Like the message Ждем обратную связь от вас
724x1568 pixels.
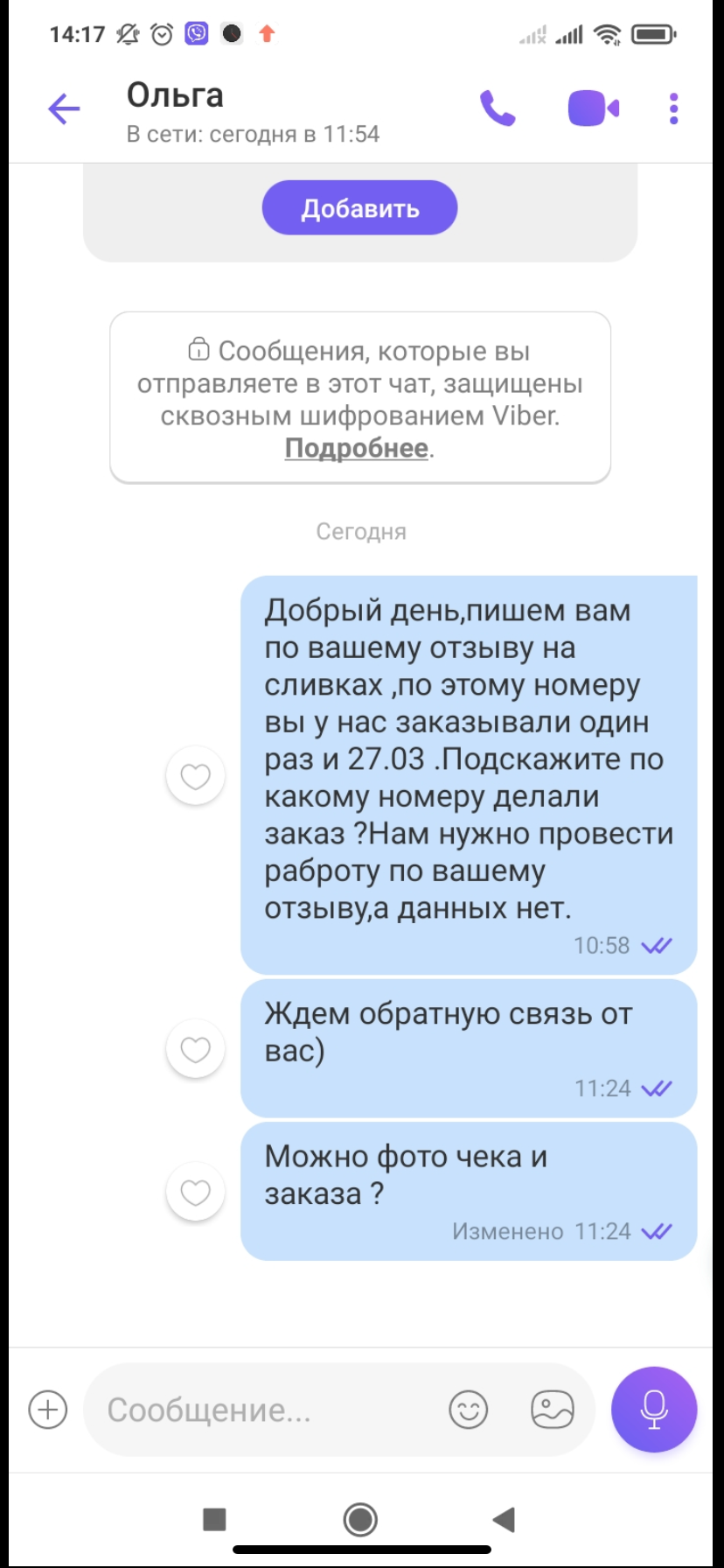pos(196,1049)
